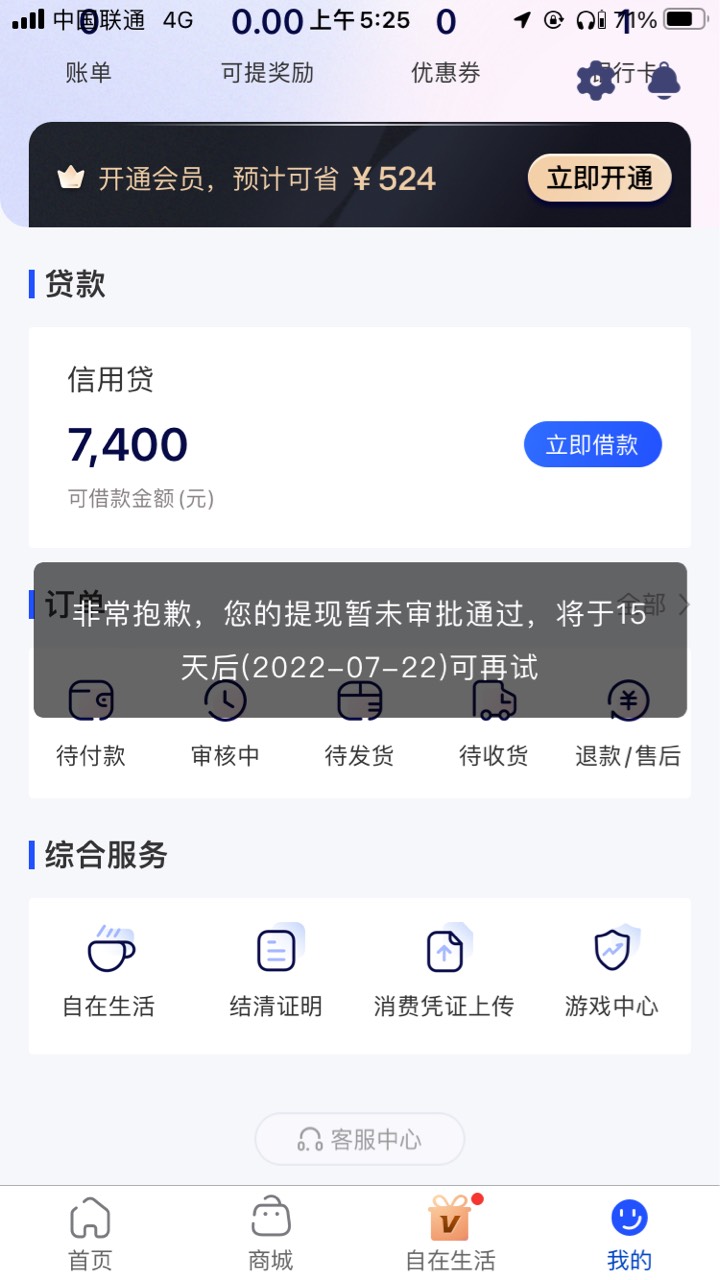Tap 立即借款 to borrow now
Screen dimensions: 720x1280
(x=593, y=444)
